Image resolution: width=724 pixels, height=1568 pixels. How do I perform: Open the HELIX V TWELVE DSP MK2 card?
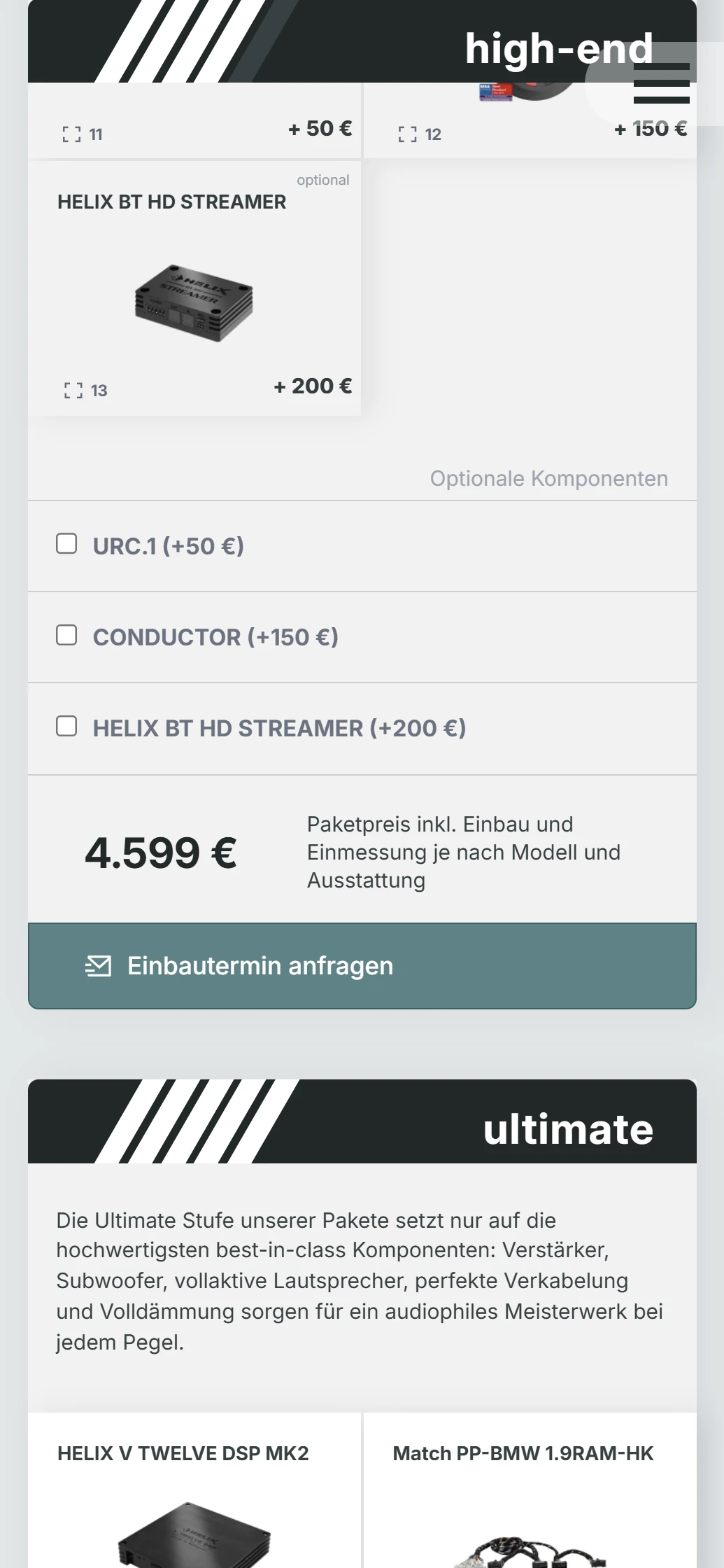[x=194, y=1490]
